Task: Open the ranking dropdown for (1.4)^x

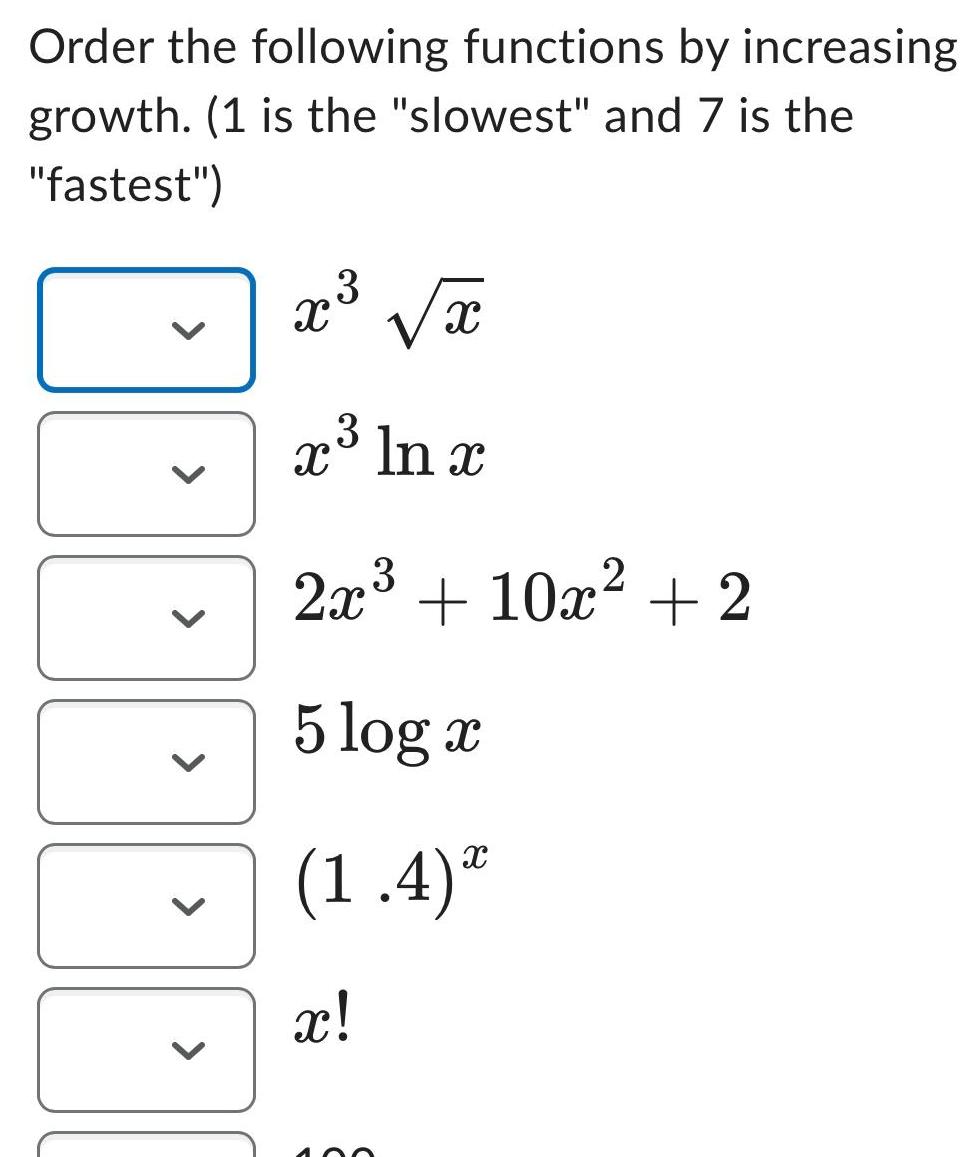Action: point(146,906)
